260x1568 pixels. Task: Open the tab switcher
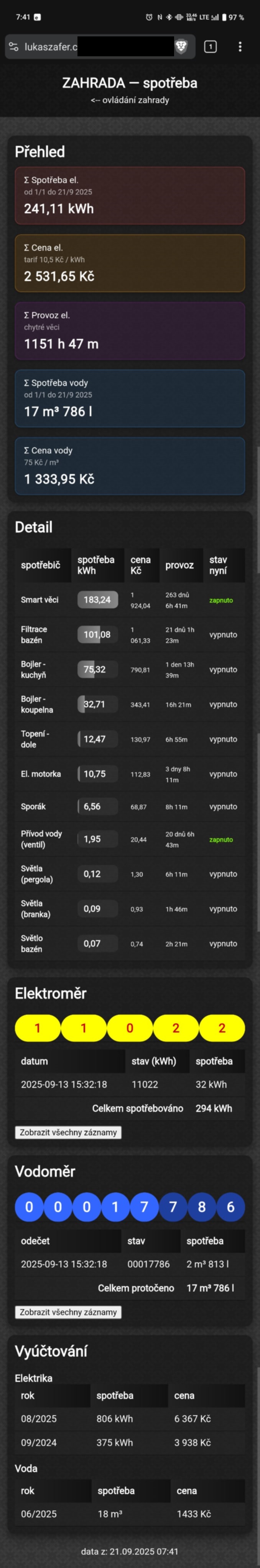(210, 47)
